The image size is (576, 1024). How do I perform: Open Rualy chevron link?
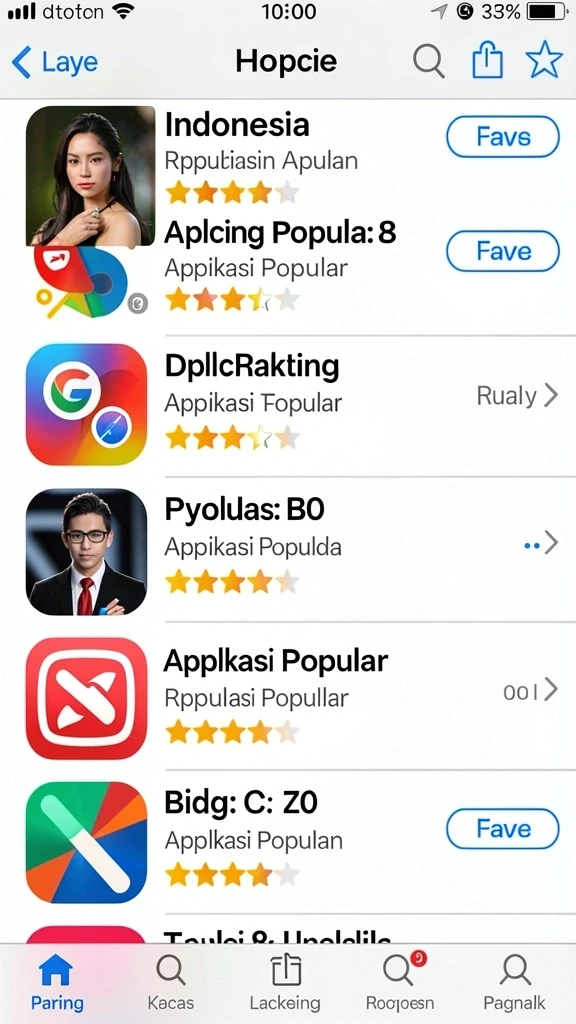[517, 396]
